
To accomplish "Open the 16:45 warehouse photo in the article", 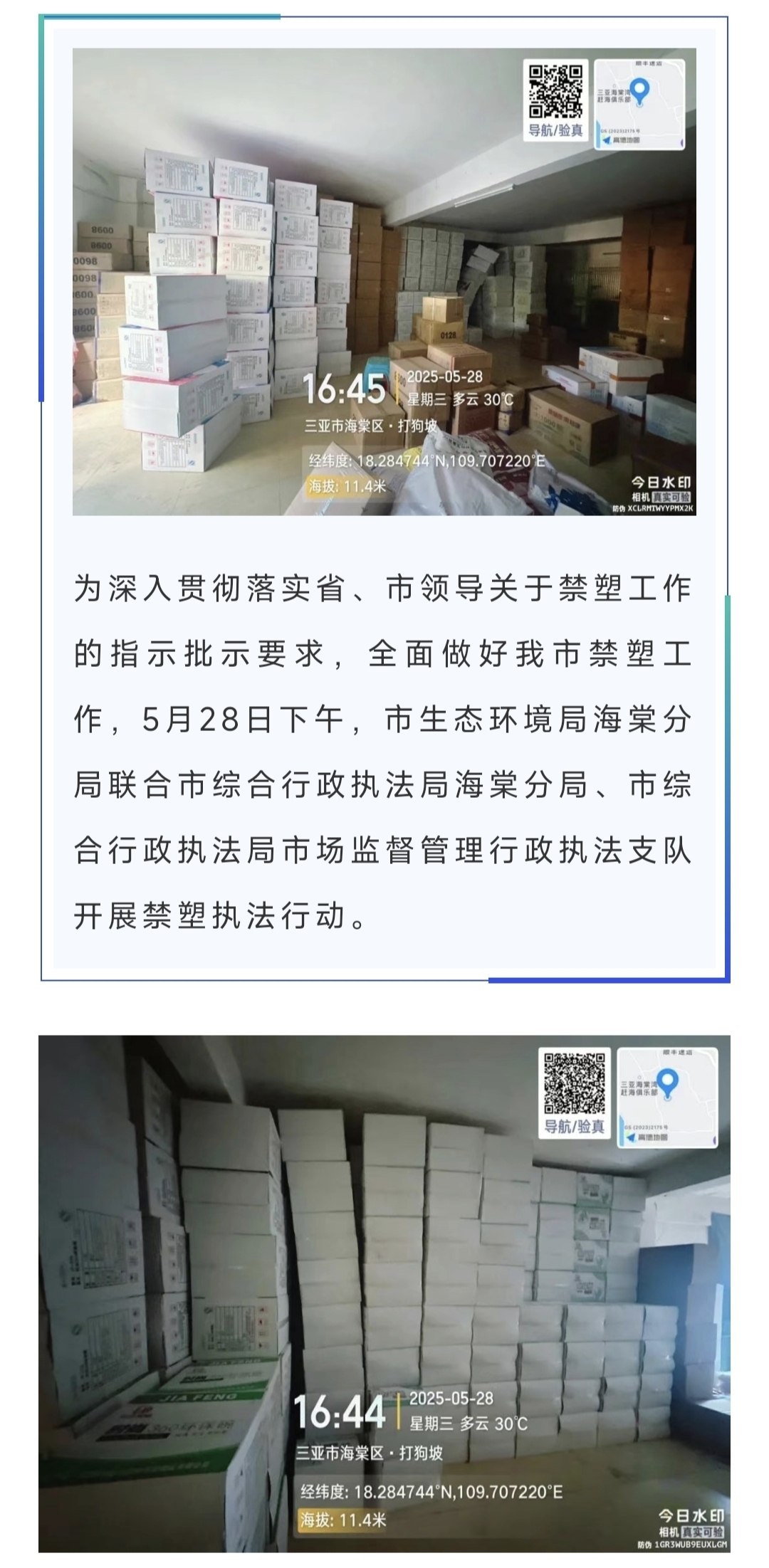I will (x=384, y=282).
